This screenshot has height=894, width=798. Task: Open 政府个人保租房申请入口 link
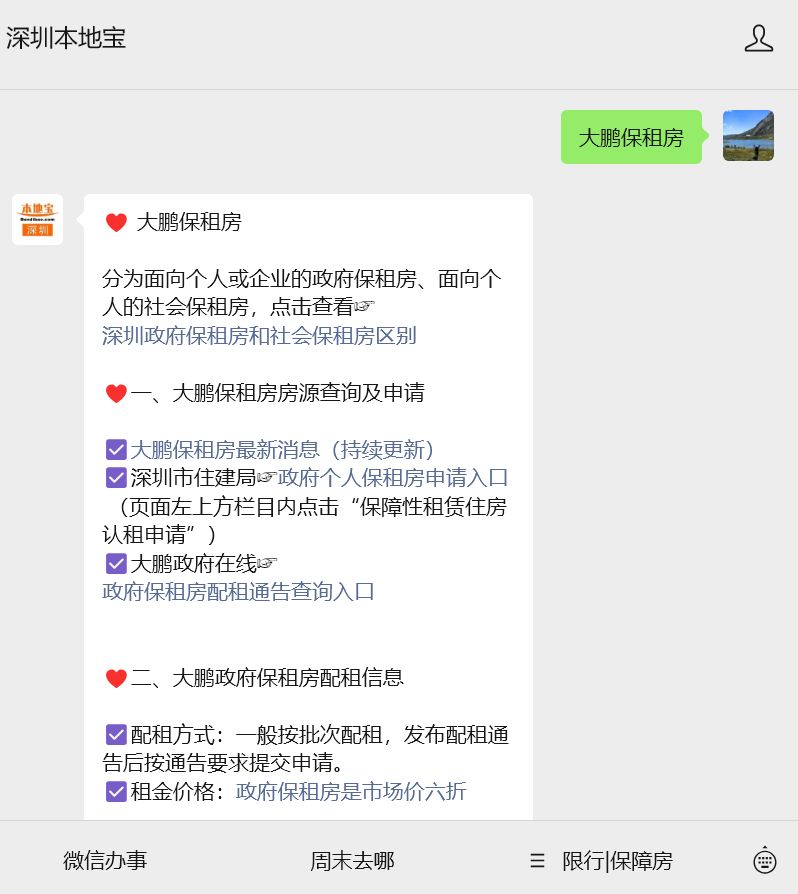point(393,478)
